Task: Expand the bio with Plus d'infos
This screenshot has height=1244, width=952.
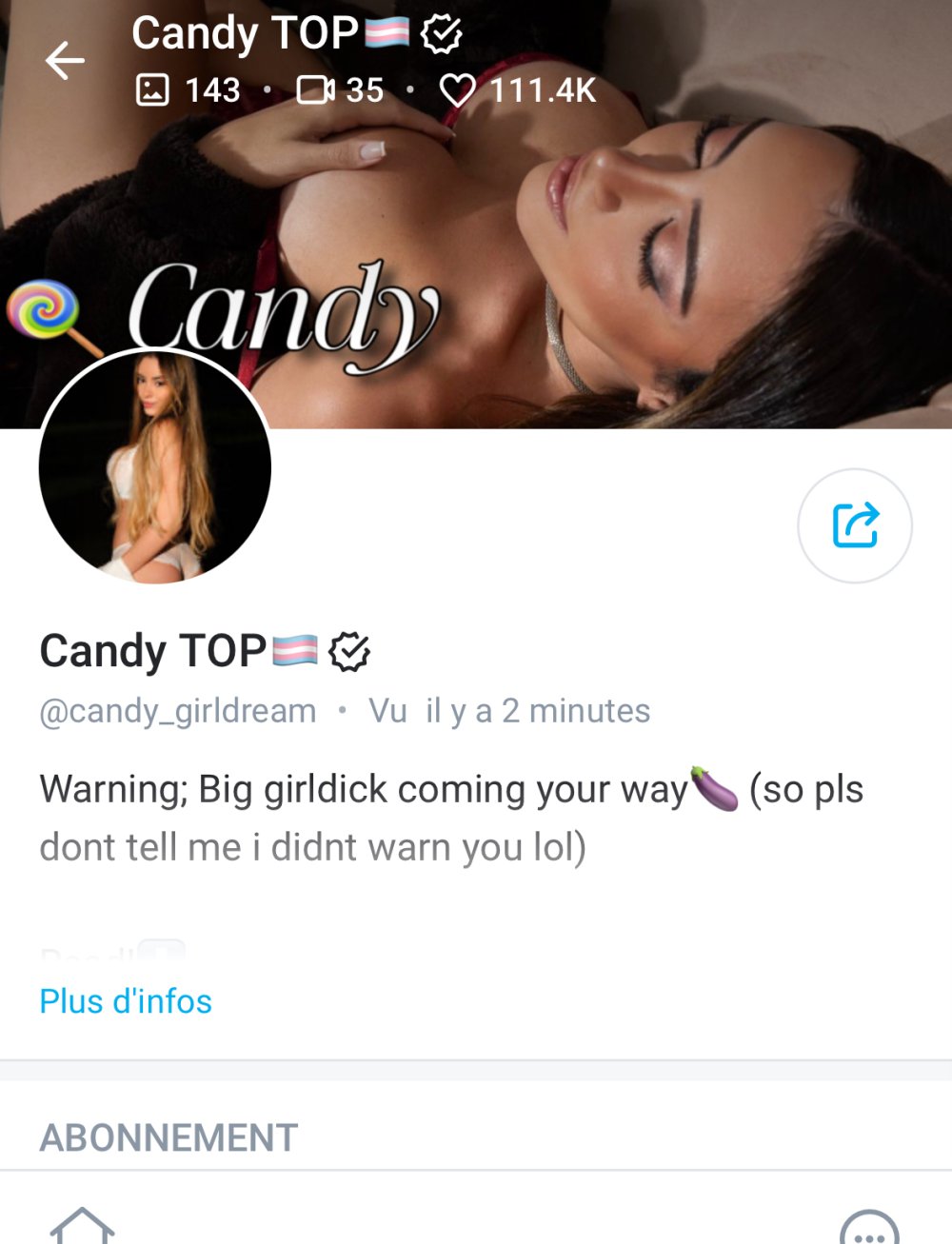Action: pyautogui.click(x=126, y=1001)
